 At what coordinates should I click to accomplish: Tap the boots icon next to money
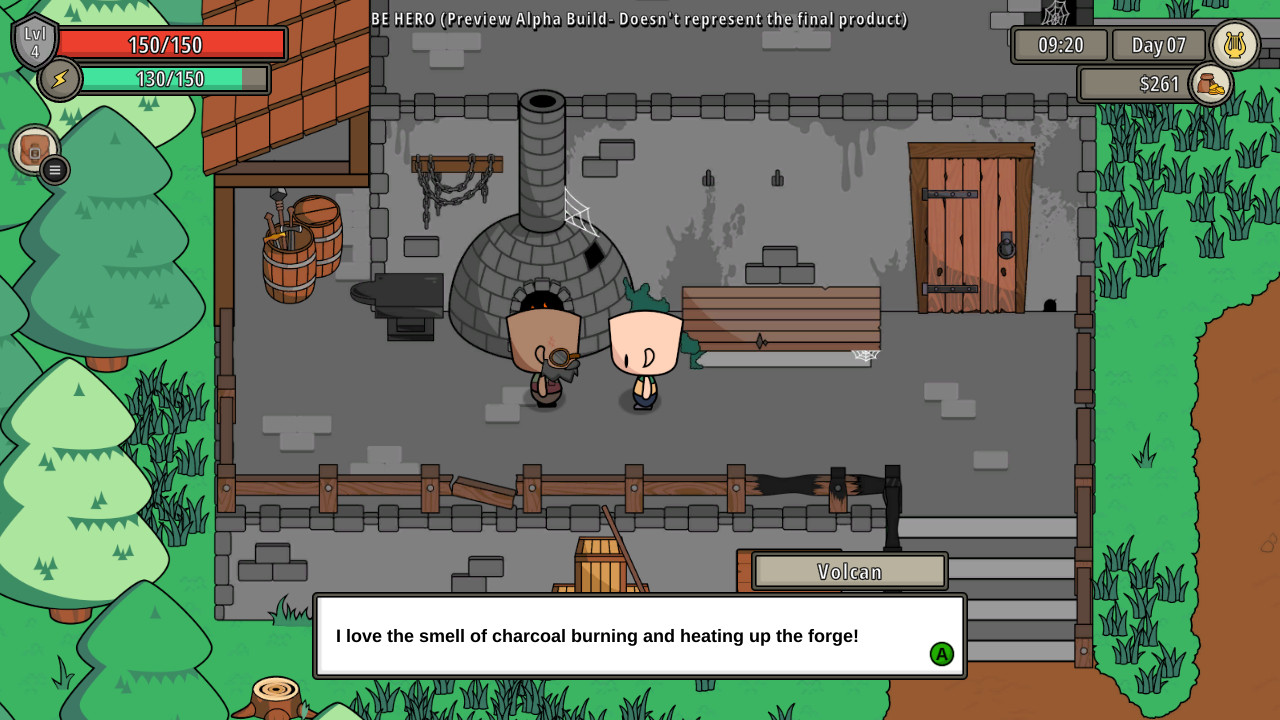click(1210, 84)
